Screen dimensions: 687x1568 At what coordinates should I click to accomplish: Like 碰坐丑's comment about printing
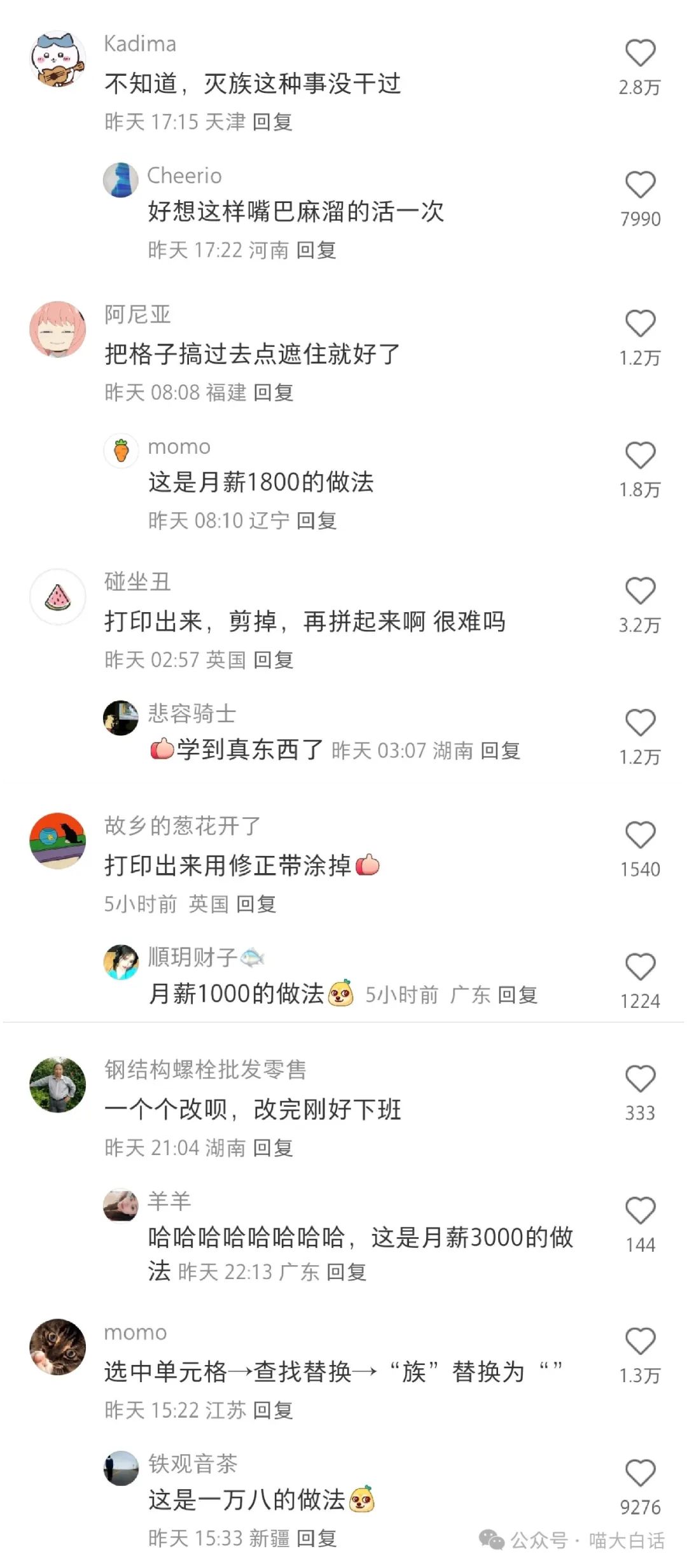click(640, 591)
